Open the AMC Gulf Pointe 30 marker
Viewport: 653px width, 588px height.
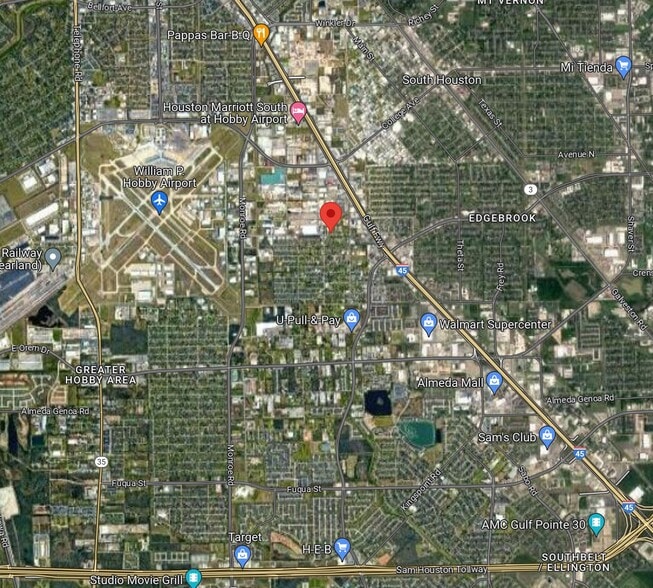[x=596, y=524]
